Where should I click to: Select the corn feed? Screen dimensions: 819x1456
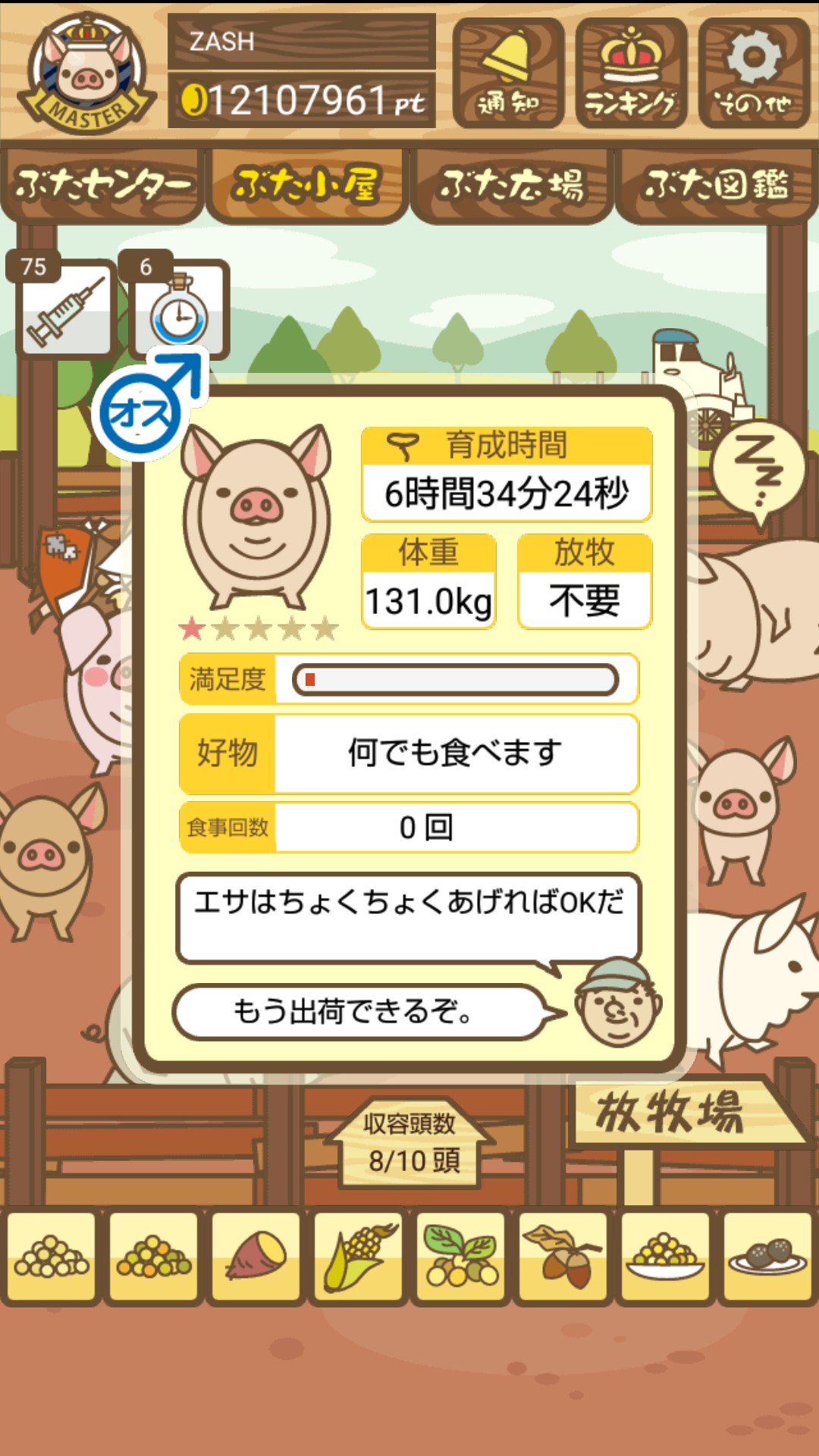pos(359,1257)
